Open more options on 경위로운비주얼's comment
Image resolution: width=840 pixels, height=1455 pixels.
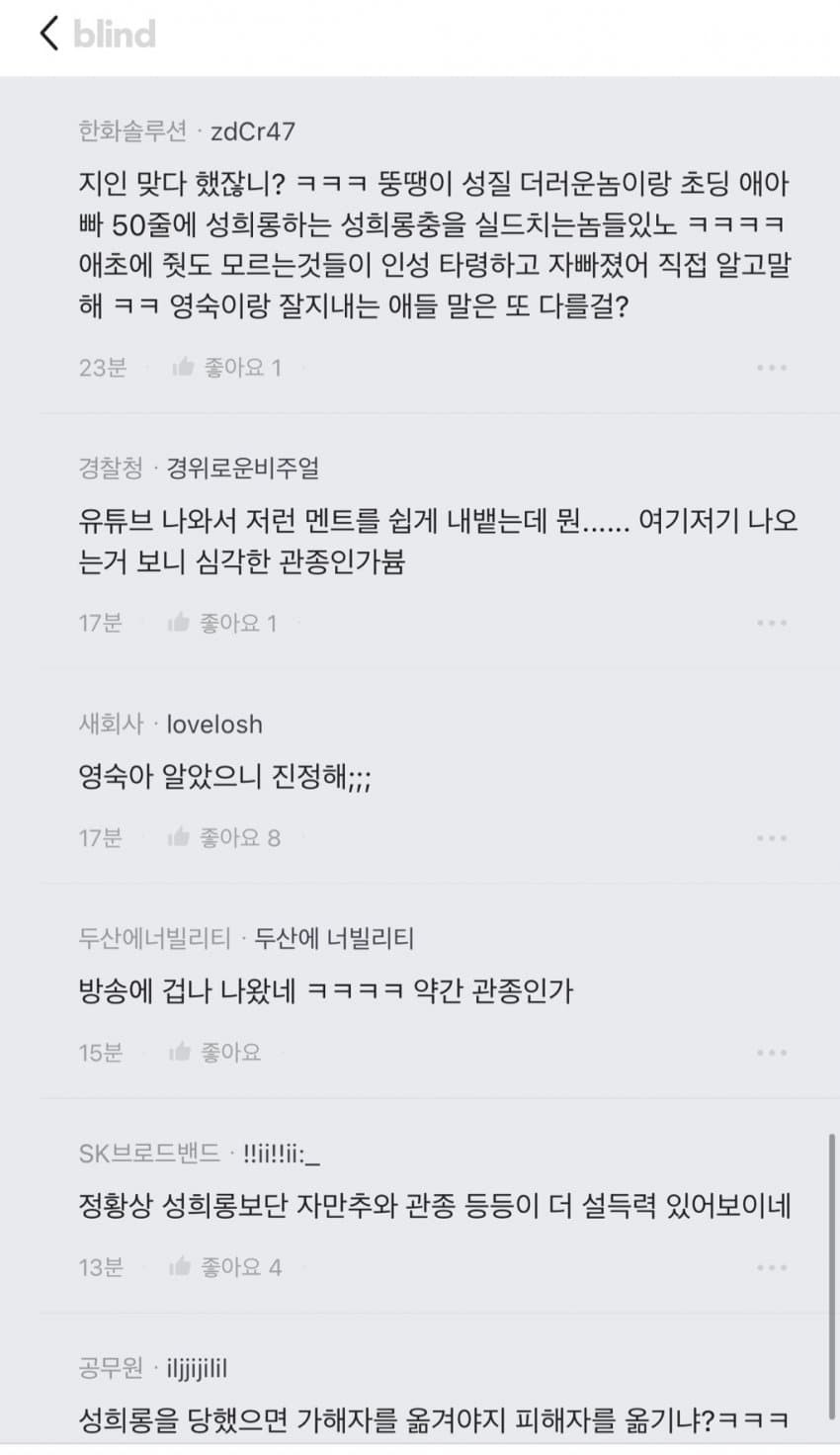tap(771, 623)
